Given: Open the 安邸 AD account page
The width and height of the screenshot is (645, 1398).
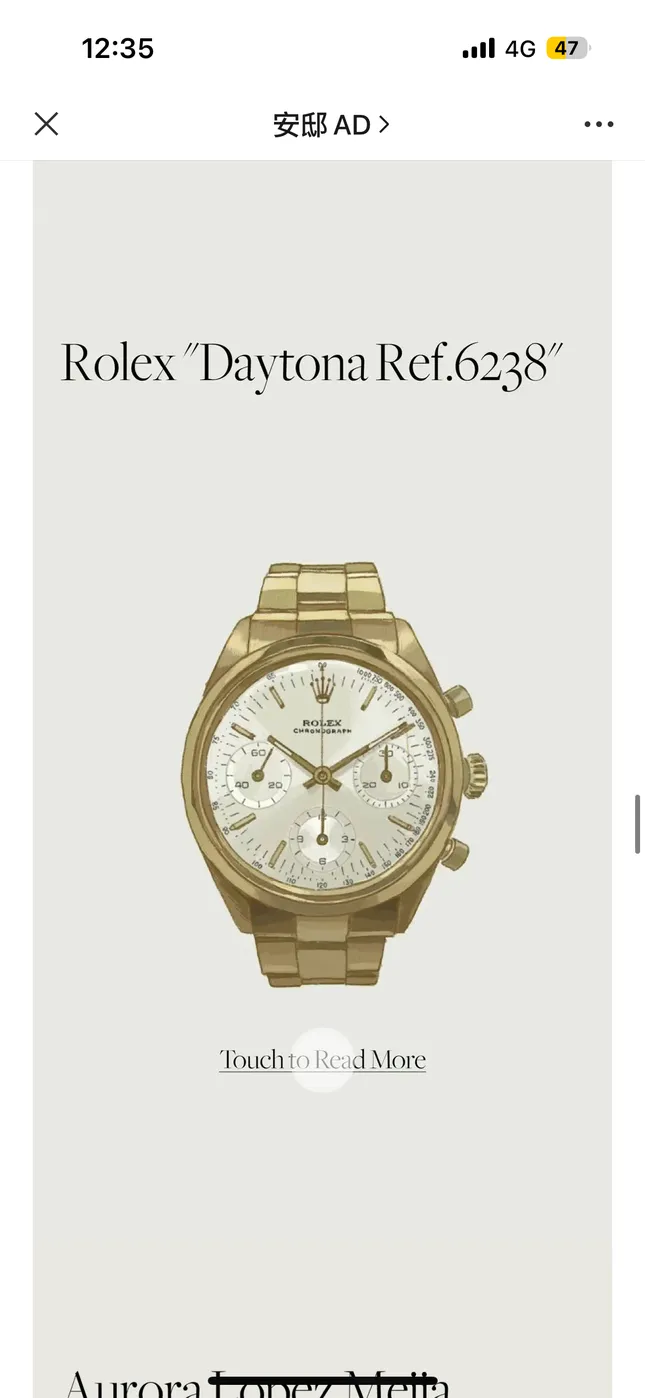Looking at the screenshot, I should [330, 125].
